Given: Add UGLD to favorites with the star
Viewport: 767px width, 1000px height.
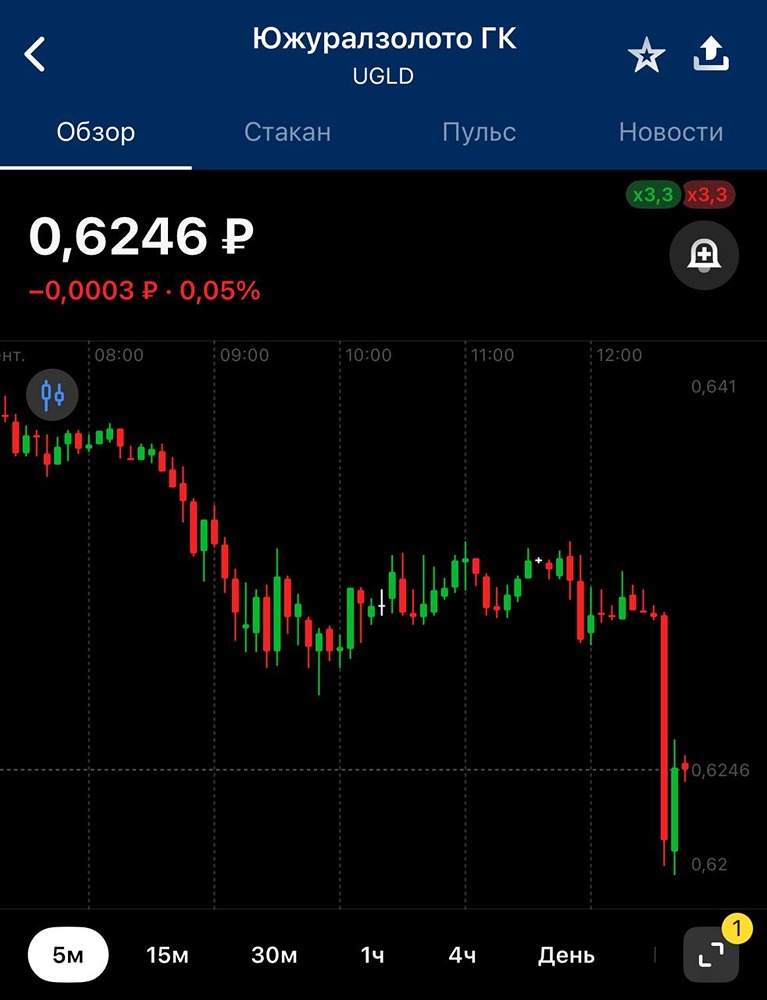Looking at the screenshot, I should (x=646, y=56).
